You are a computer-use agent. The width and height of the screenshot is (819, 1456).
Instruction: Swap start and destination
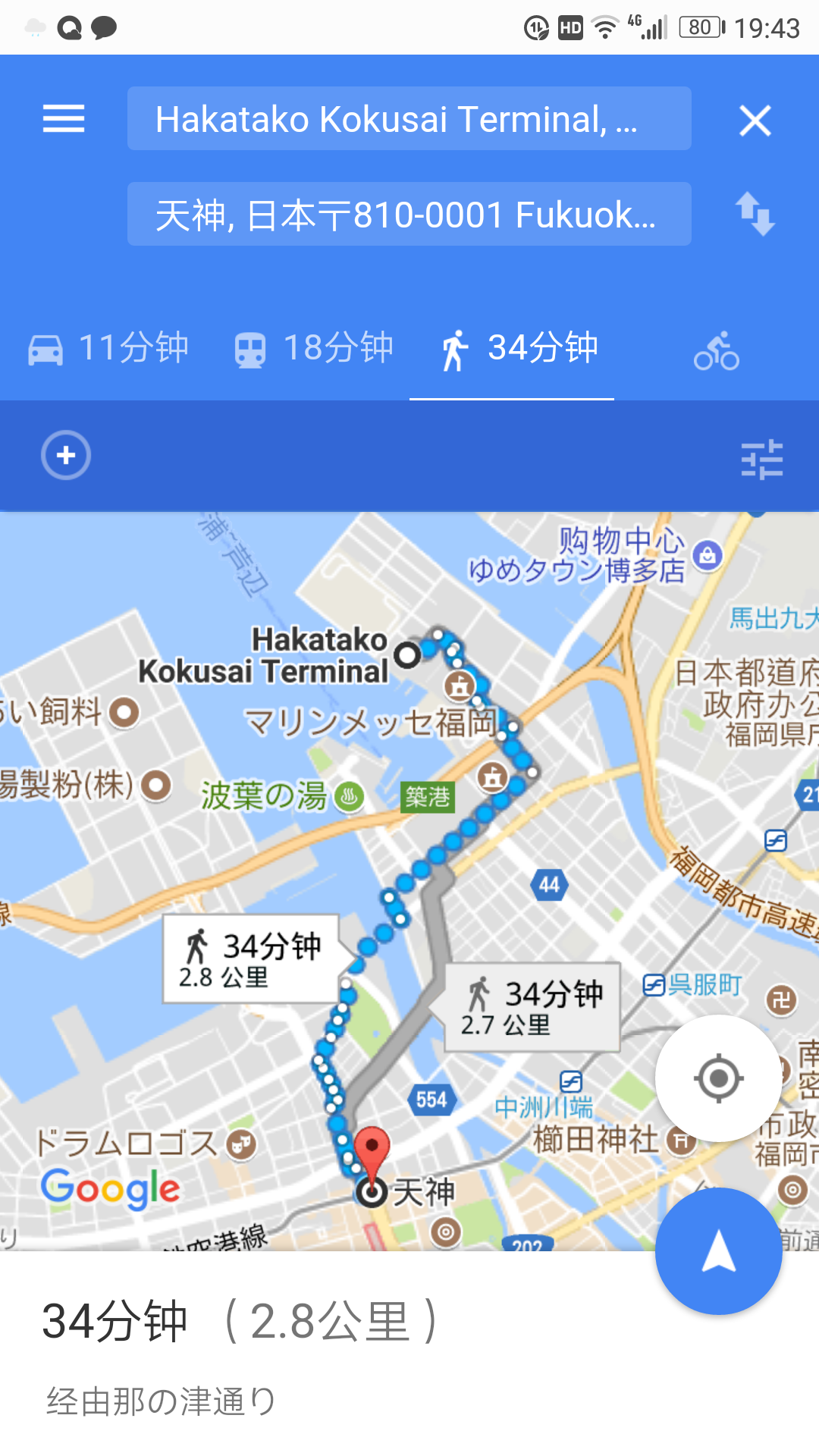pos(755,215)
